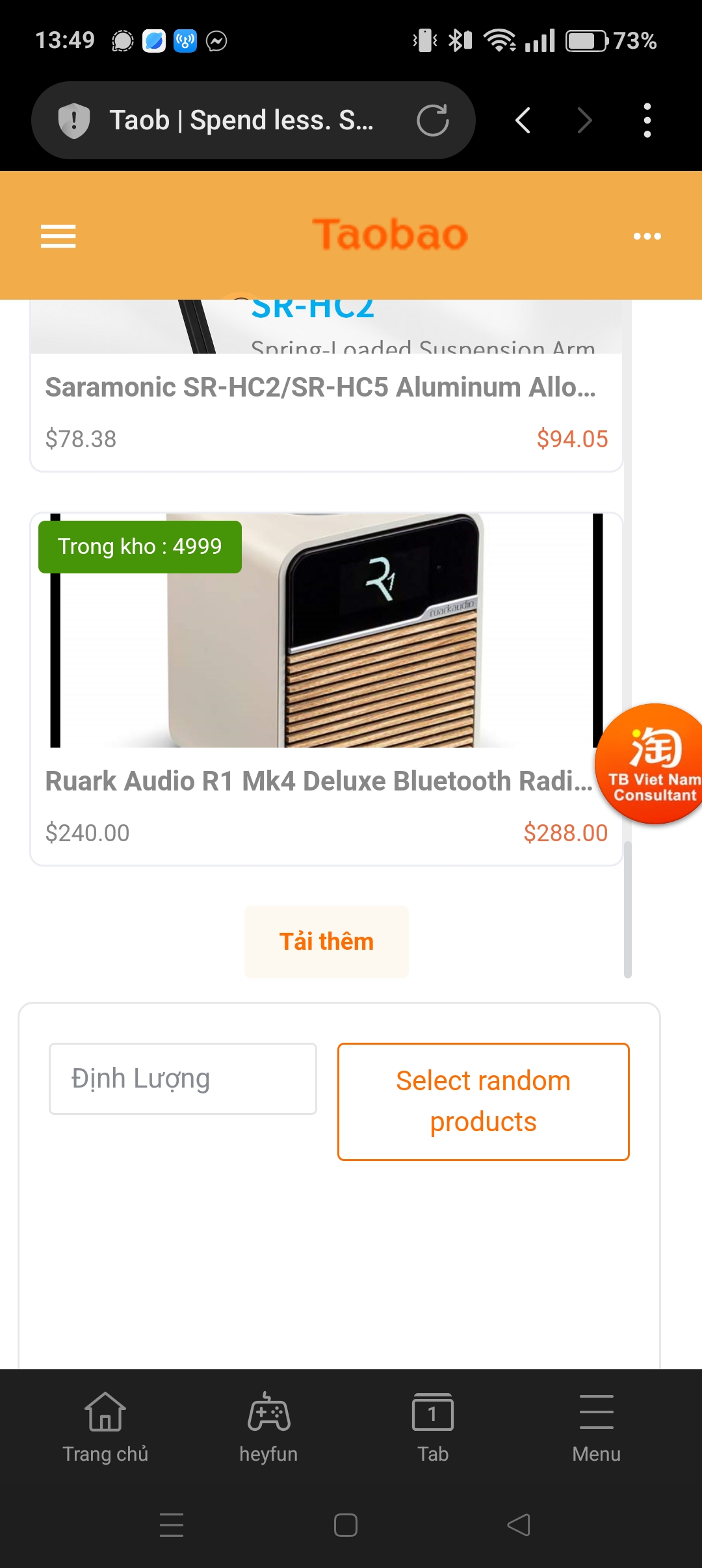Open the browser overflow menu

[x=647, y=120]
